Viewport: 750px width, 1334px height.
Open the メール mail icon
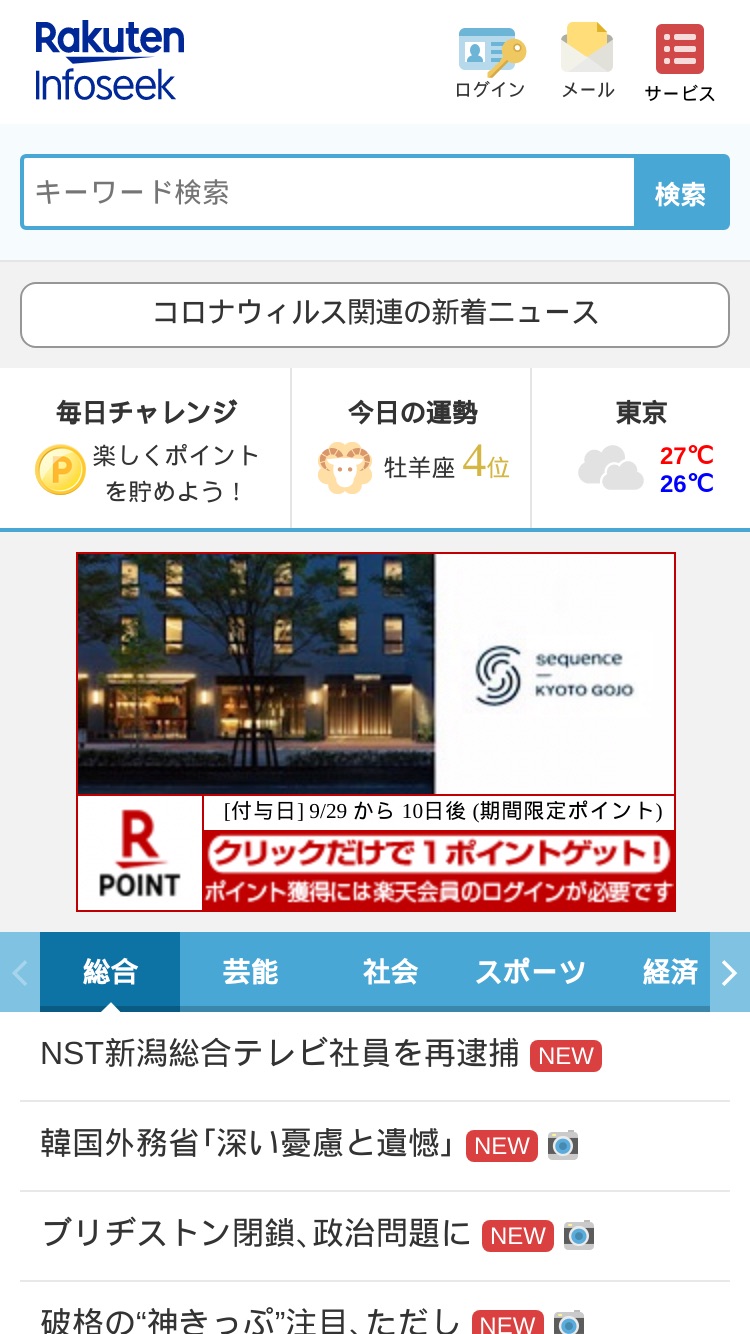(588, 62)
